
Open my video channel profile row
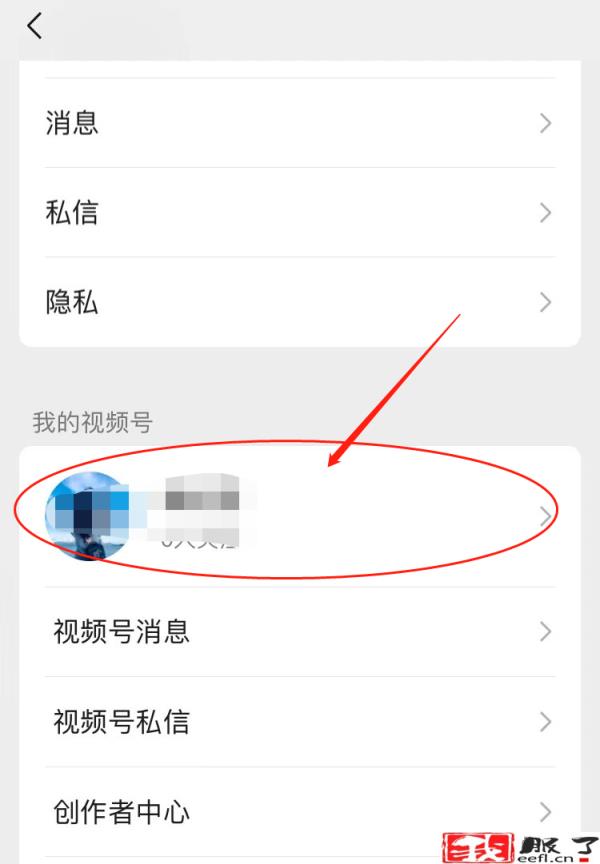[298, 516]
